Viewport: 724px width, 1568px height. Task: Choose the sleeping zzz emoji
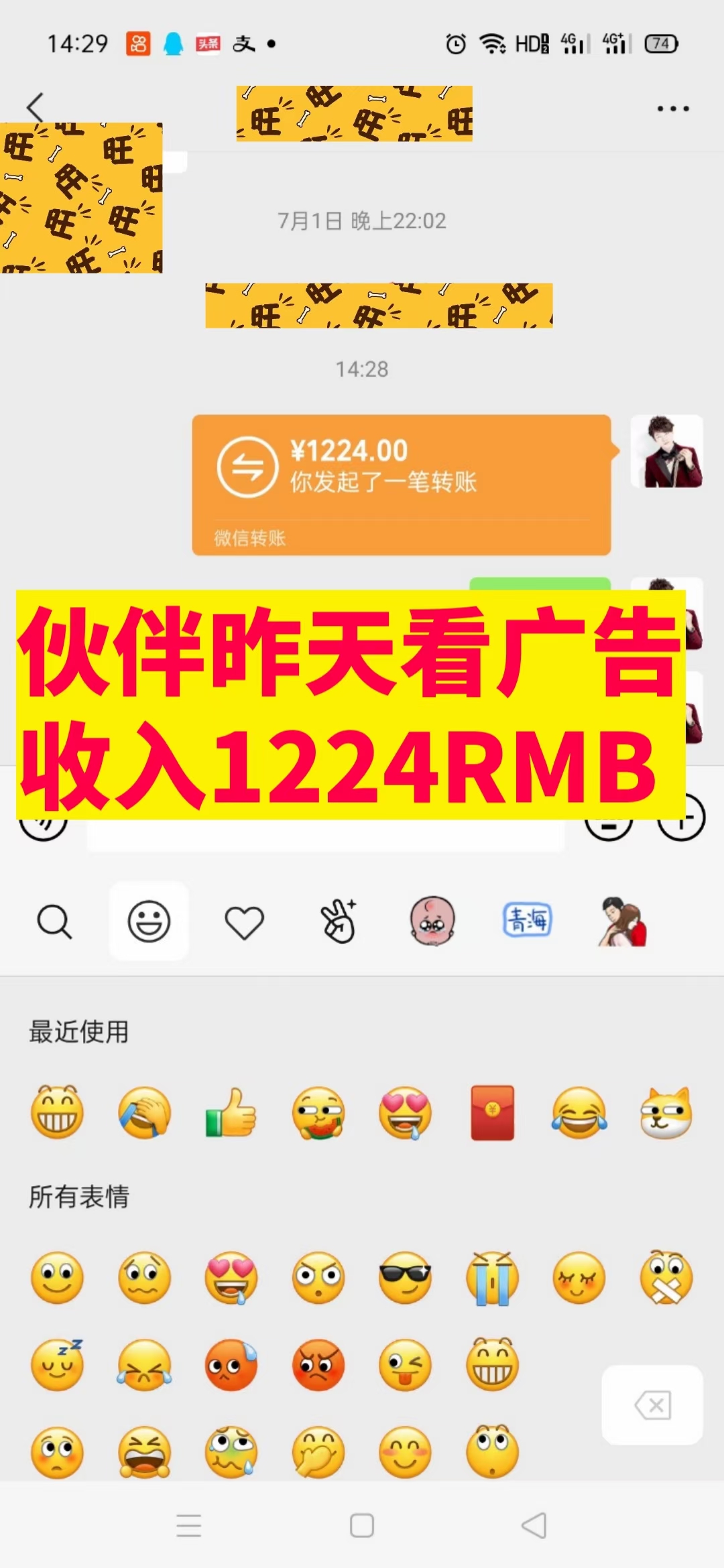tap(58, 1365)
